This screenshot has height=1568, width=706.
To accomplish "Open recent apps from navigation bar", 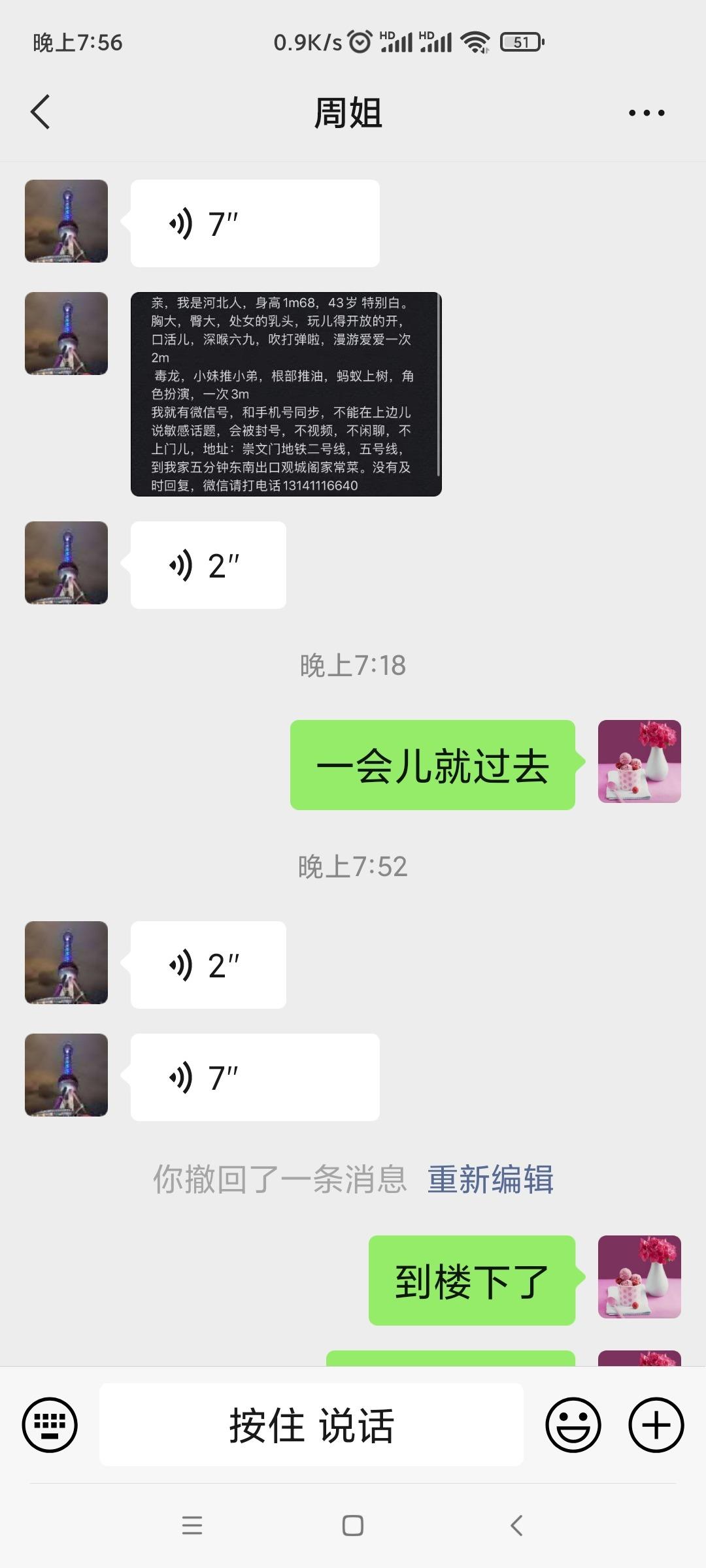I will 192,1526.
